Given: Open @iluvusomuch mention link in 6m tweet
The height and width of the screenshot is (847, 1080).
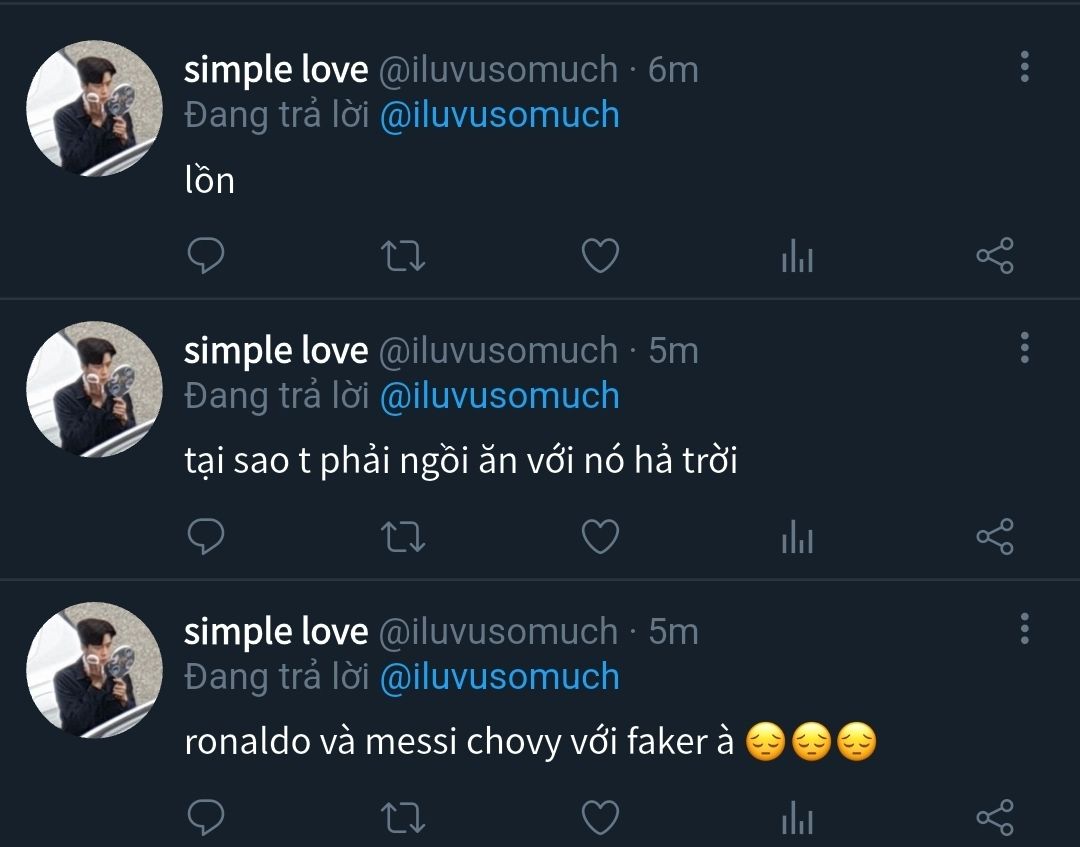Looking at the screenshot, I should pyautogui.click(x=500, y=115).
